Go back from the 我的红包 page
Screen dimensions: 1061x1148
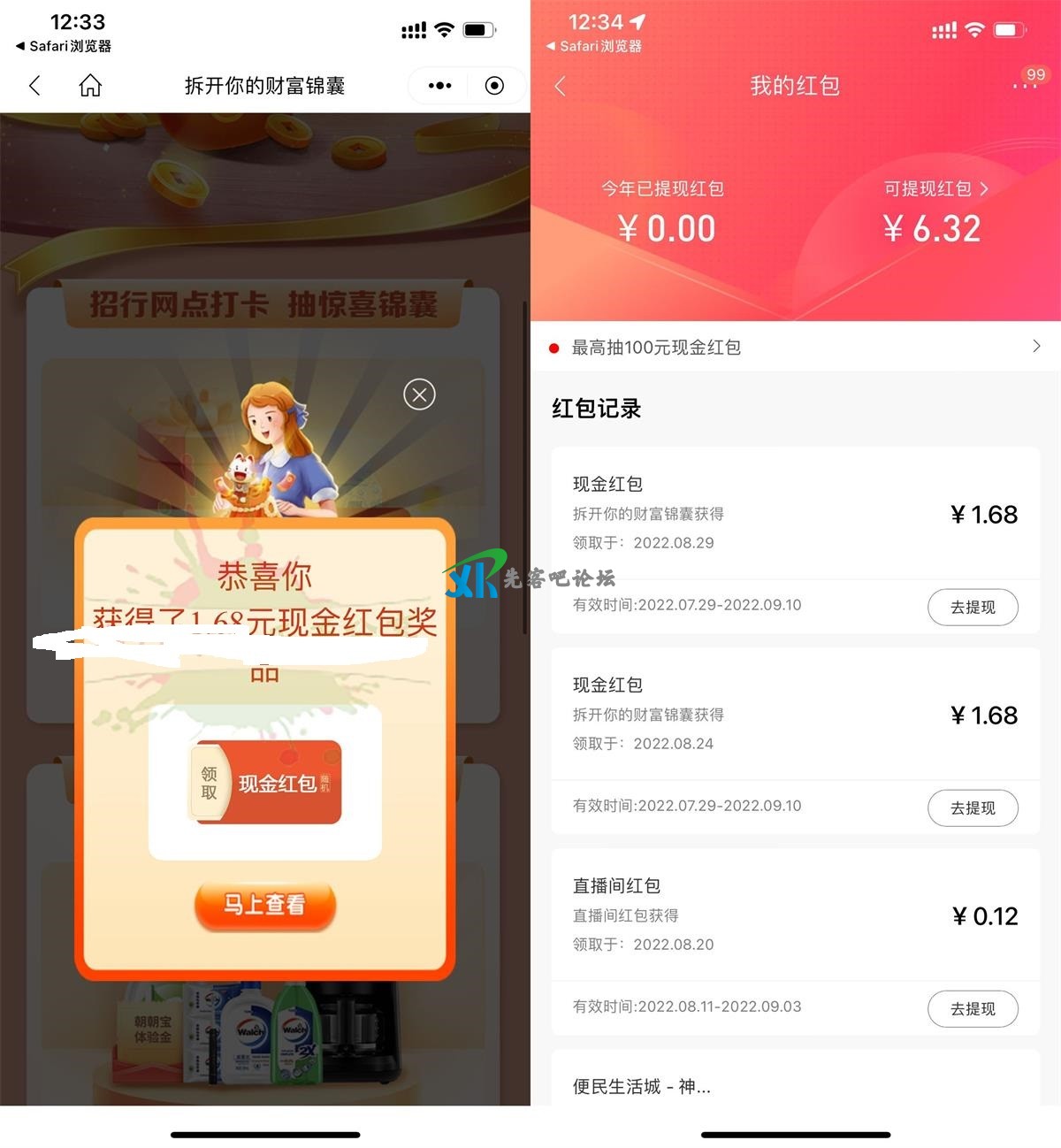(560, 86)
